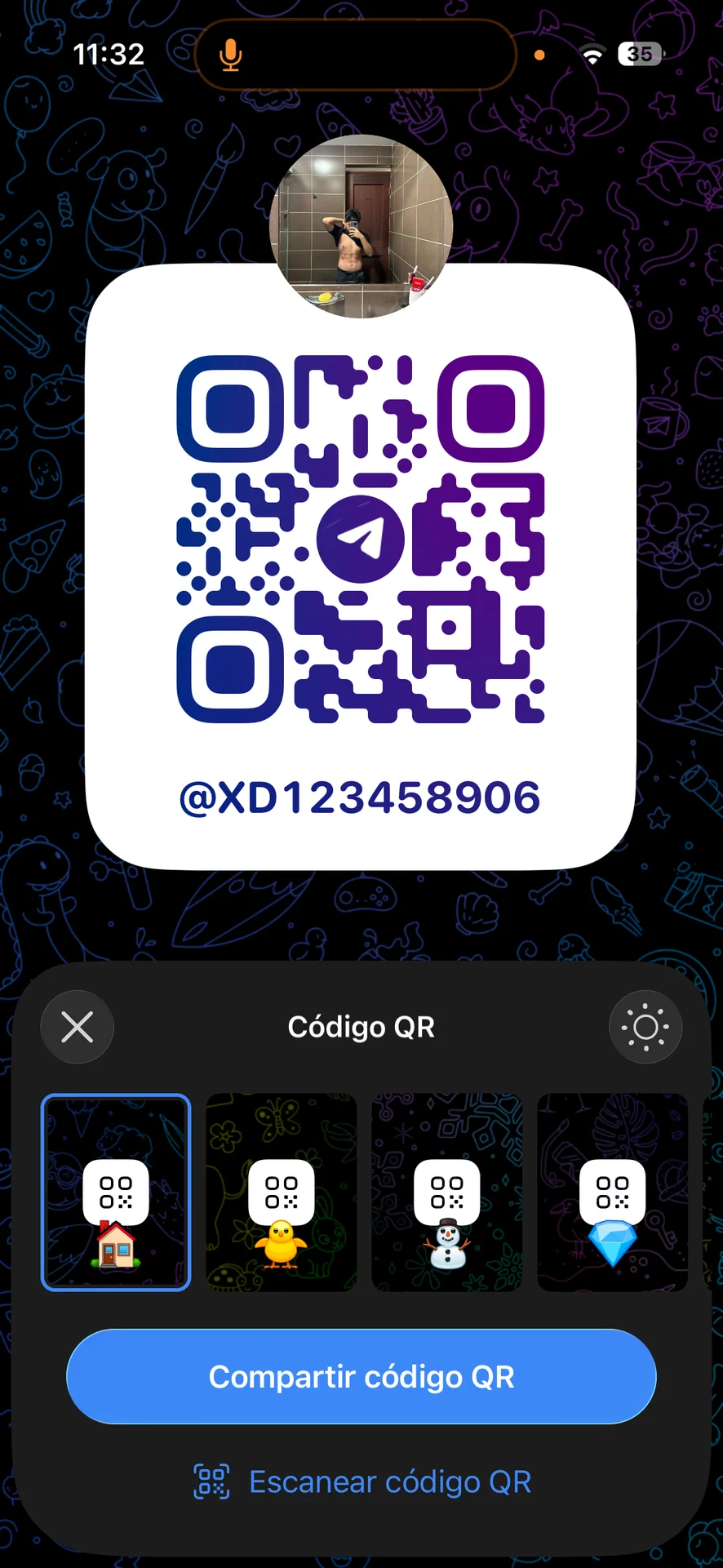Toggle the brightness sun icon
Viewport: 723px width, 1568px height.
click(645, 1027)
